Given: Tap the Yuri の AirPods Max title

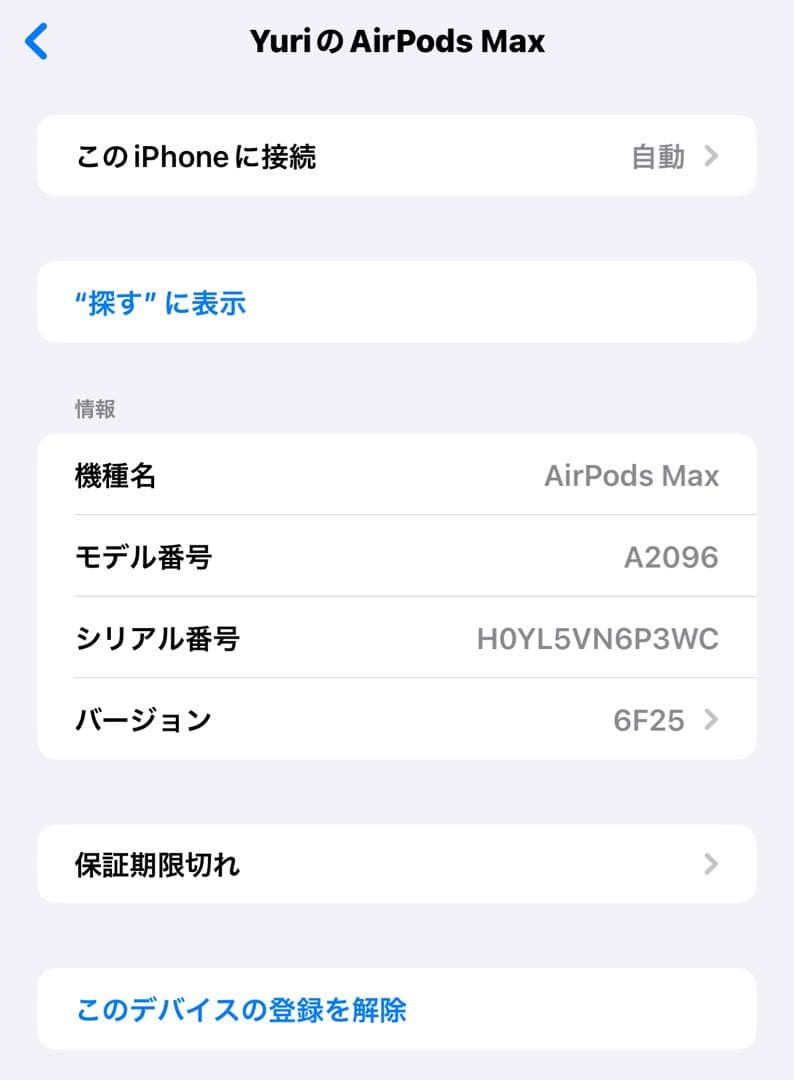Looking at the screenshot, I should point(397,41).
